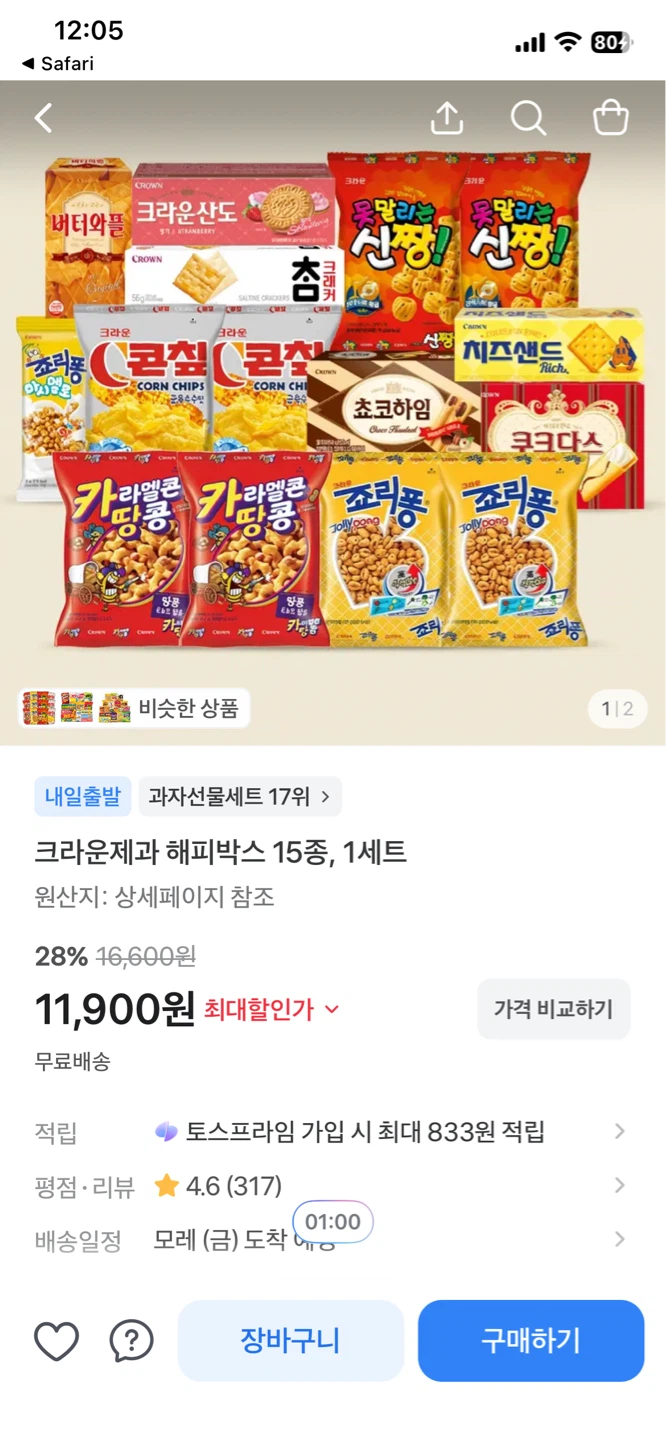666x1440 pixels.
Task: Open the question mark inquiry icon
Action: pos(131,1341)
